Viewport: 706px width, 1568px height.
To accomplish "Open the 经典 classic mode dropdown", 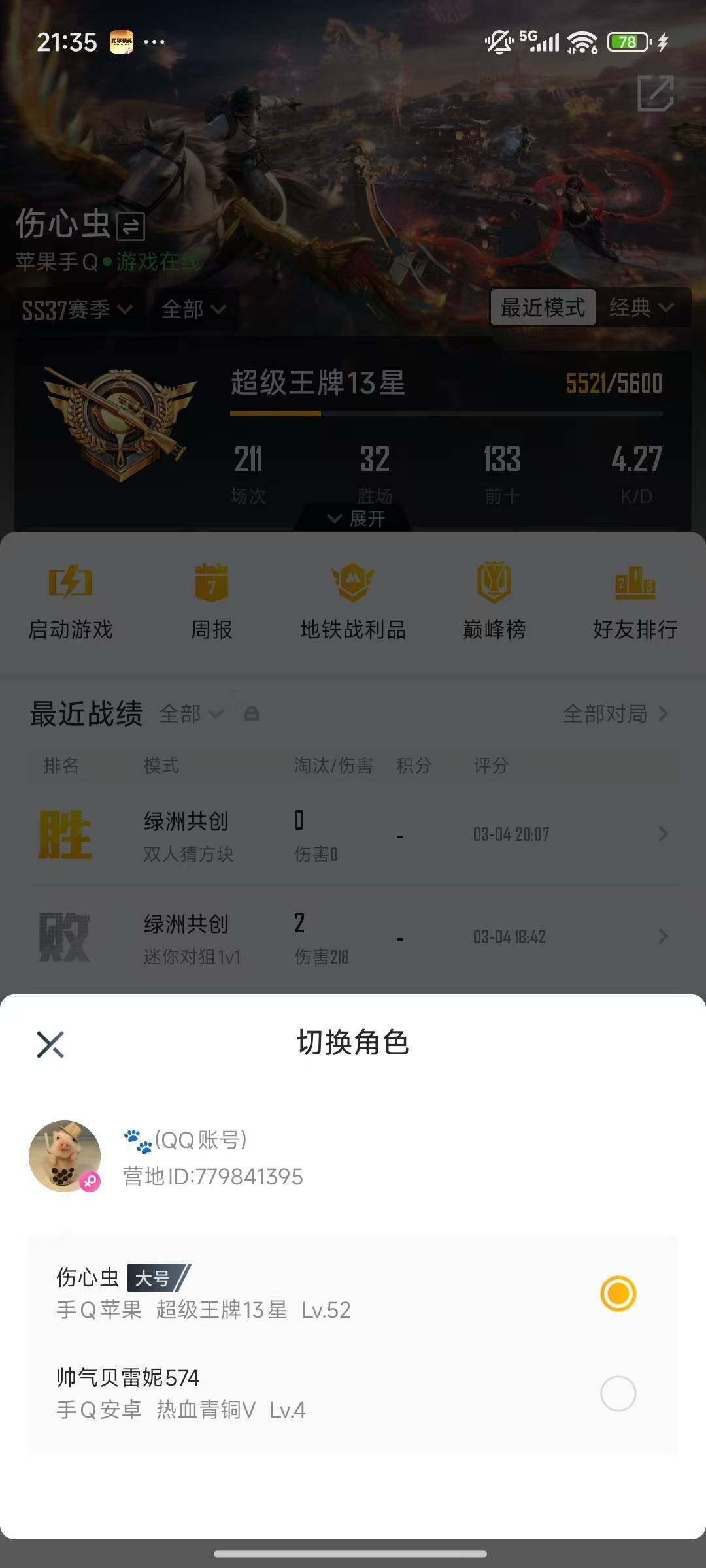I will tap(643, 309).
